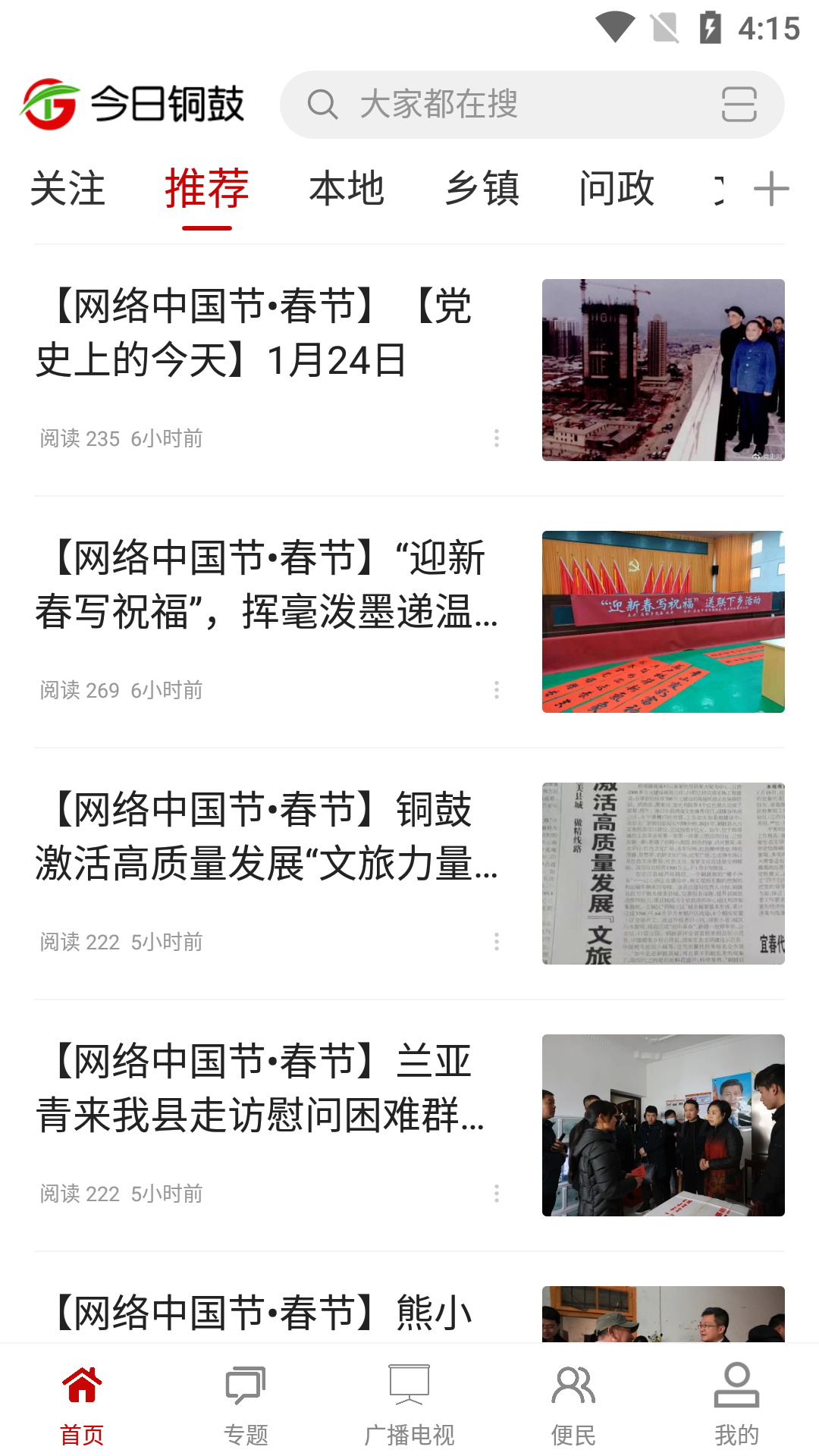
Task: Open more options for the 兰亚青 article
Action: 497,1194
